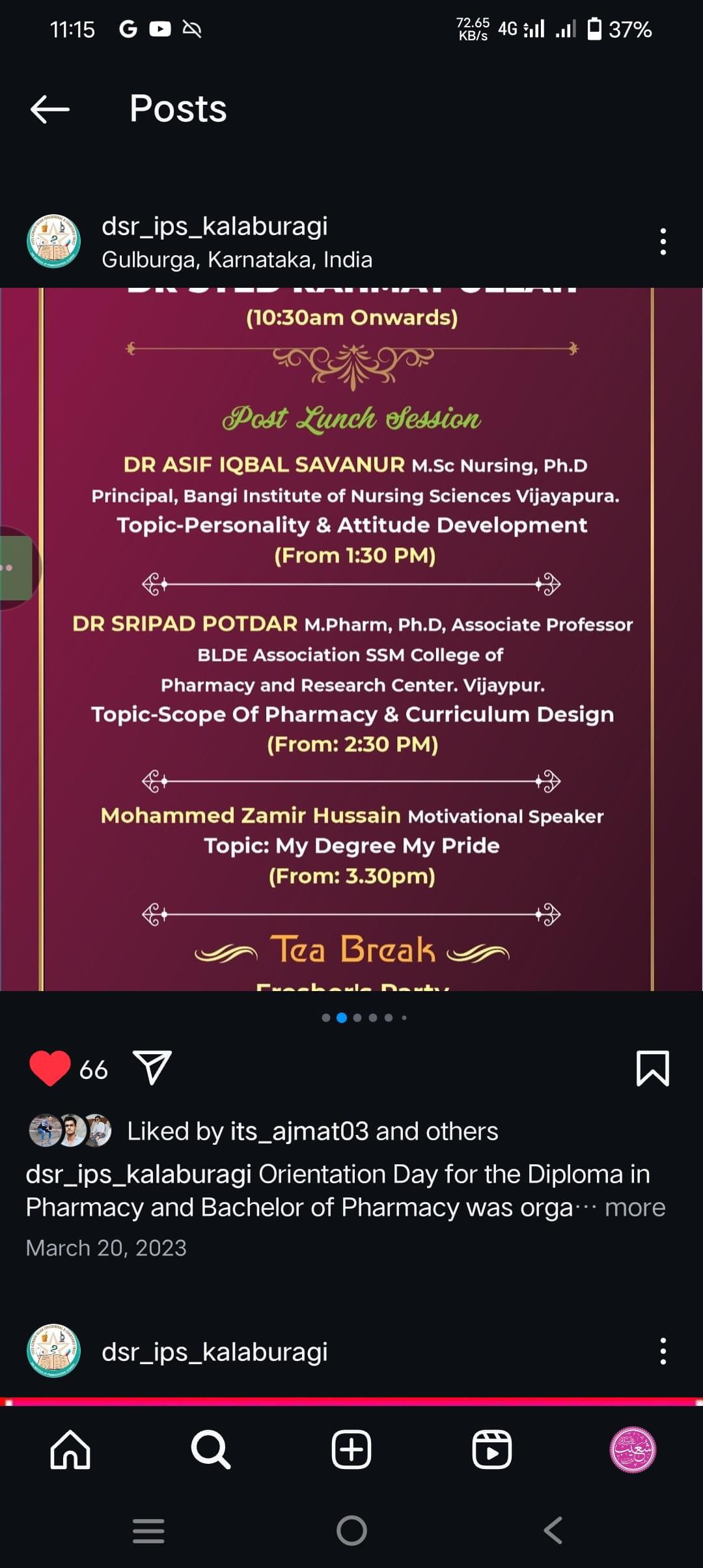This screenshot has height=1568, width=703.
Task: Expand the caption with more
Action: (x=635, y=1207)
